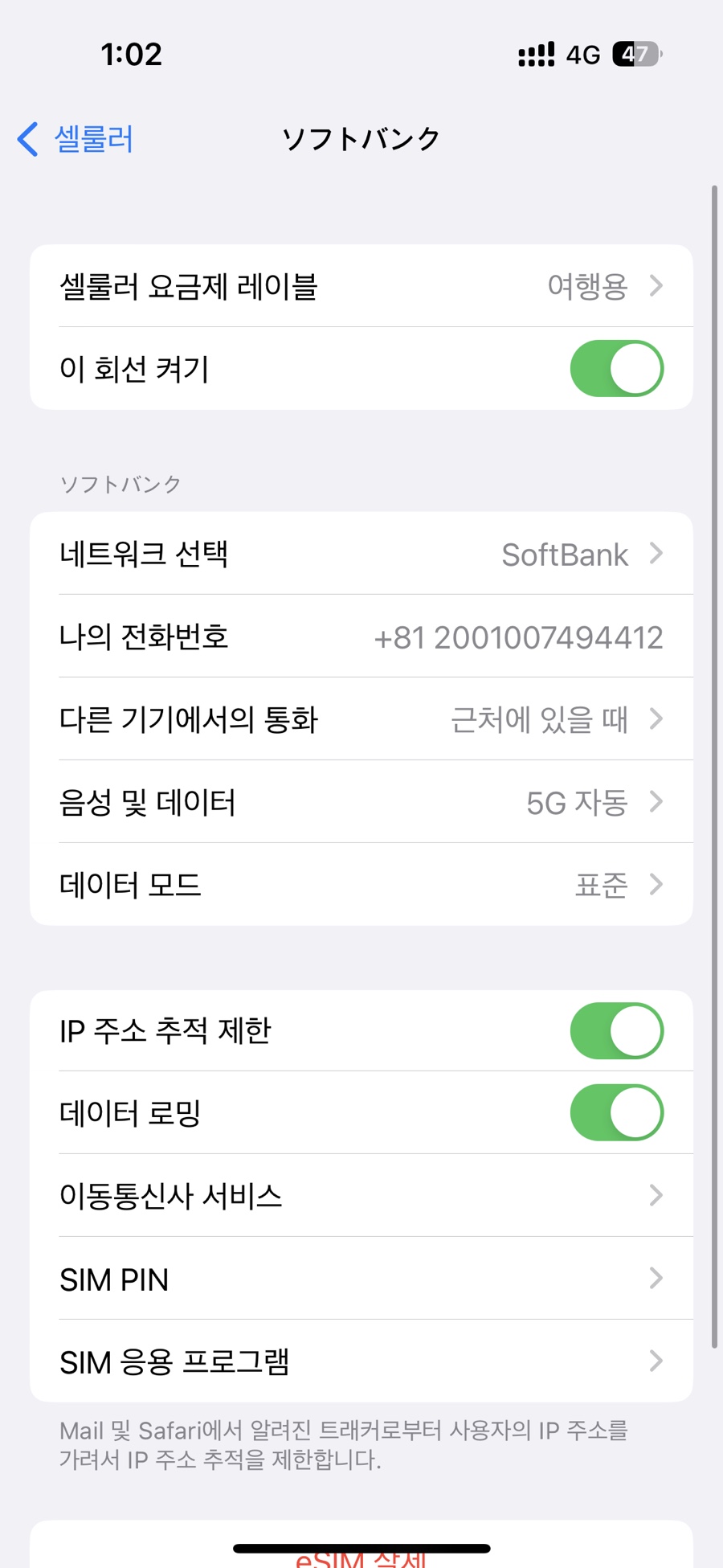
Task: Go back to 셀룰러 settings
Action: (76, 139)
